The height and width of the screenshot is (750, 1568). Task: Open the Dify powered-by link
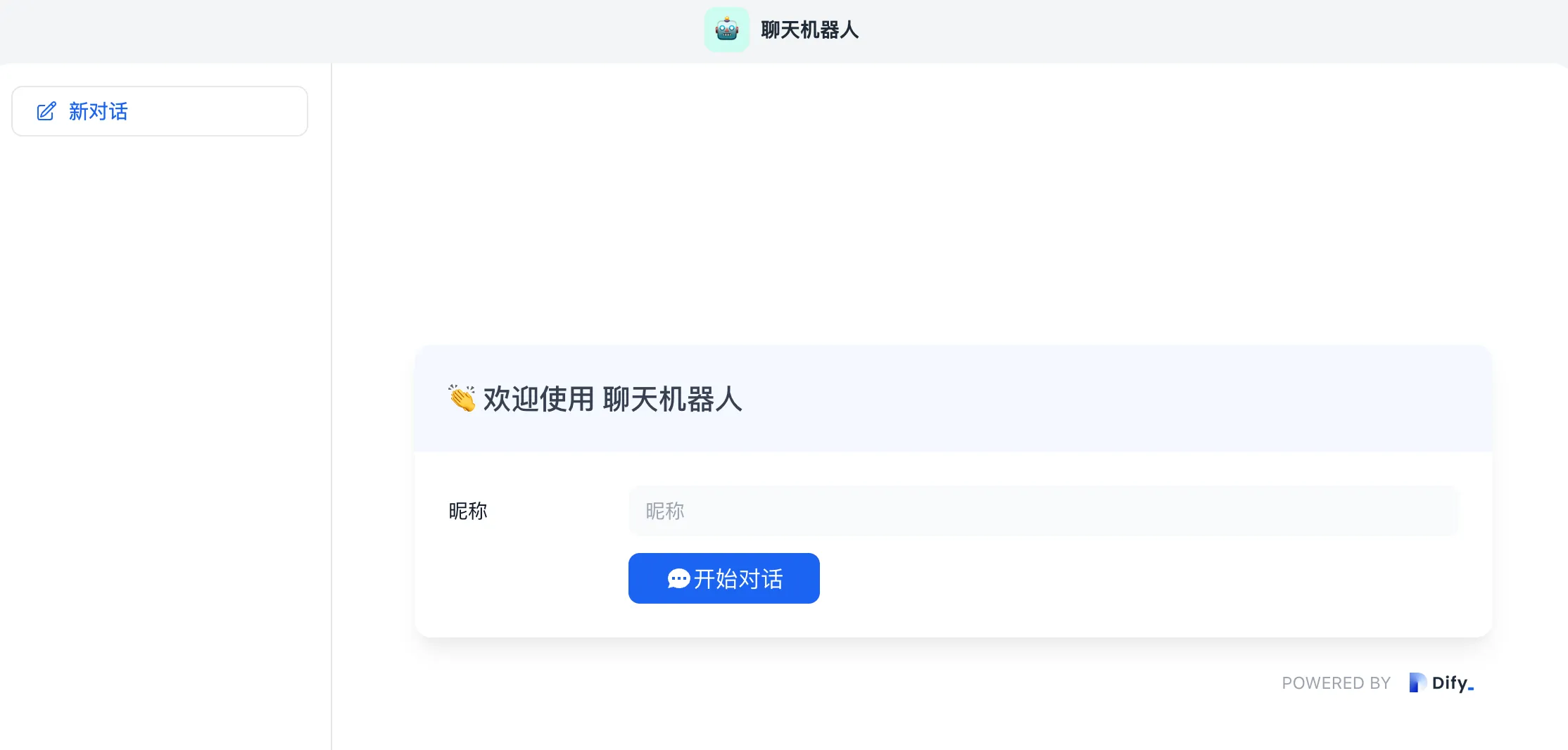pos(1441,682)
